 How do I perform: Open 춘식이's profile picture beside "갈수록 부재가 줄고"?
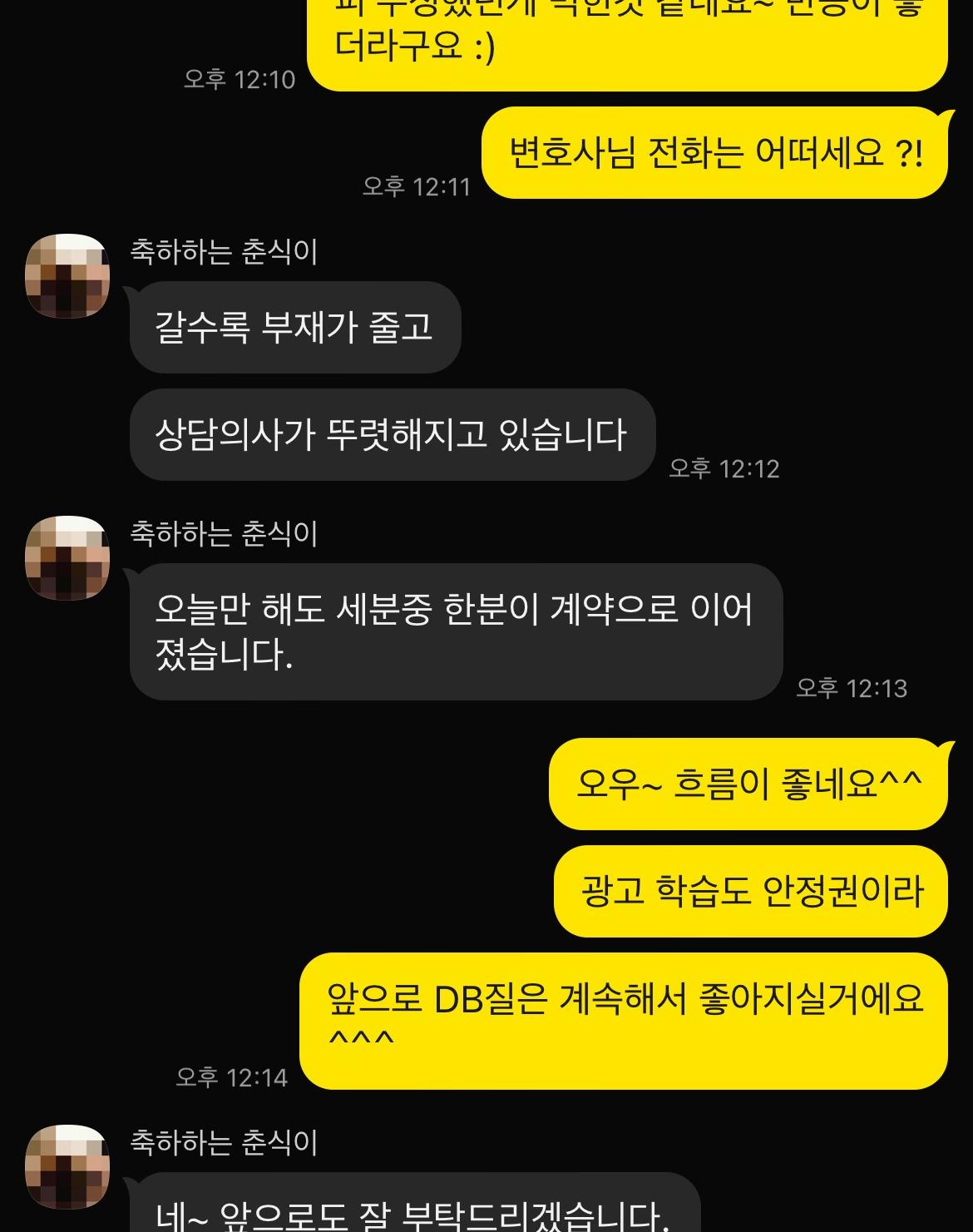[67, 276]
